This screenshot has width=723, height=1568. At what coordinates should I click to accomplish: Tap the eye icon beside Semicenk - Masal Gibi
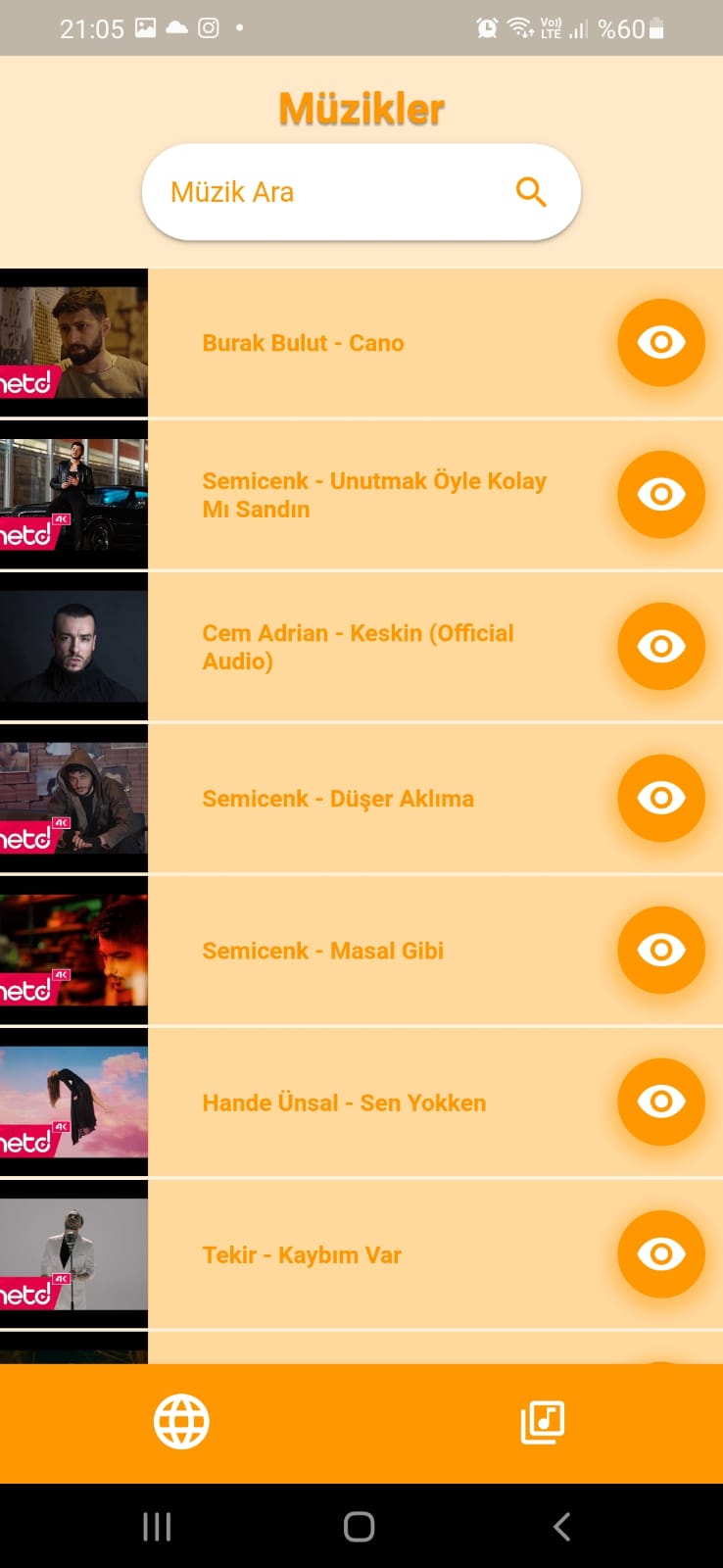[x=661, y=950]
